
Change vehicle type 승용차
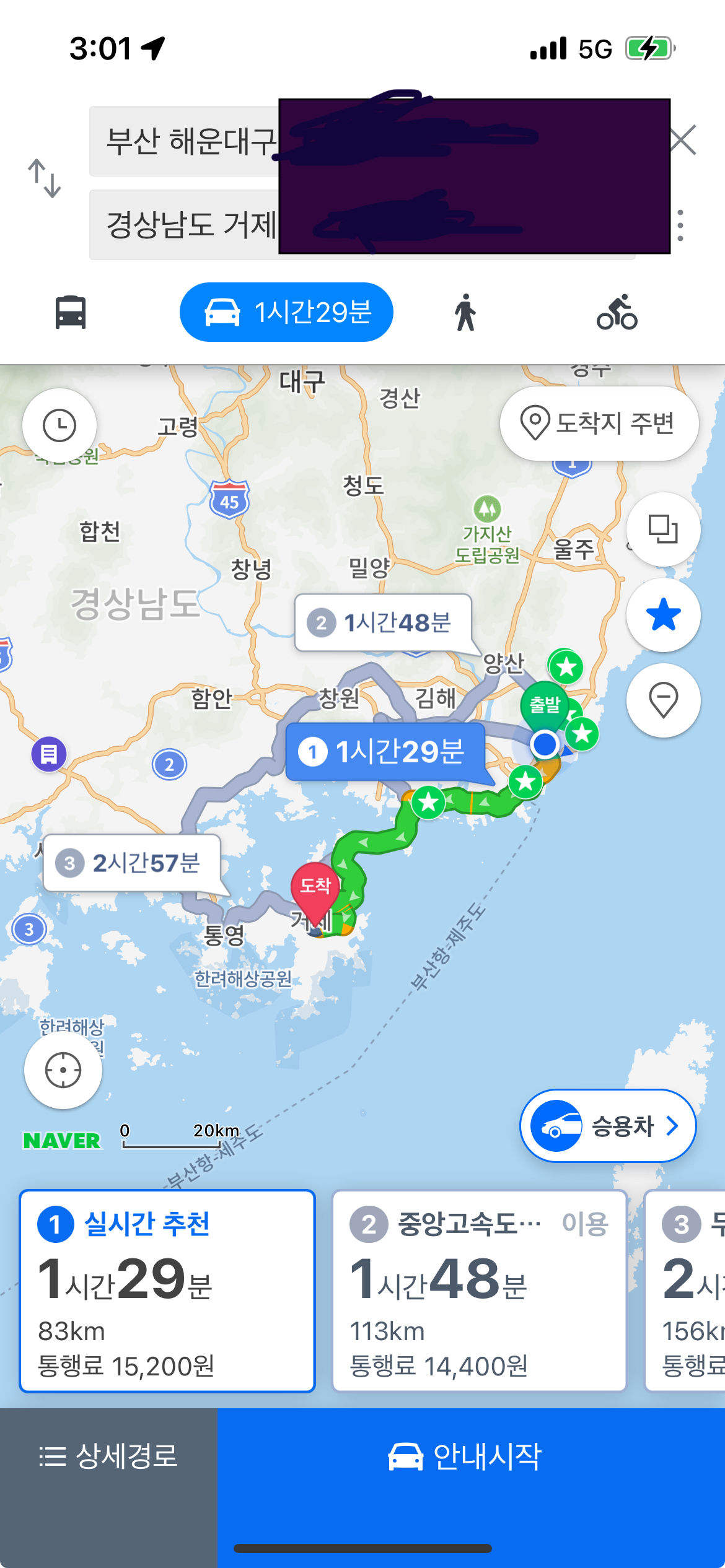608,1126
